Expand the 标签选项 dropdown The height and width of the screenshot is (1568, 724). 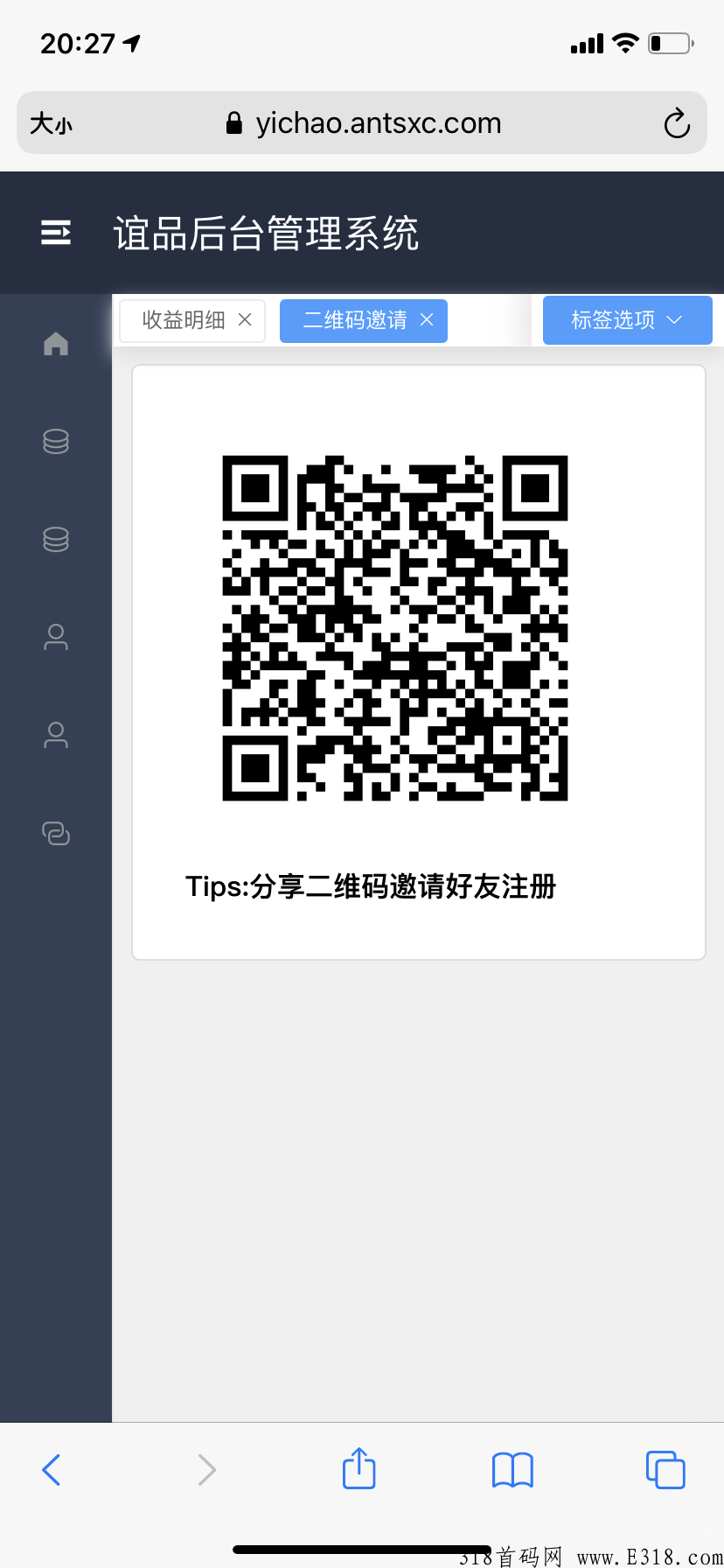click(627, 320)
